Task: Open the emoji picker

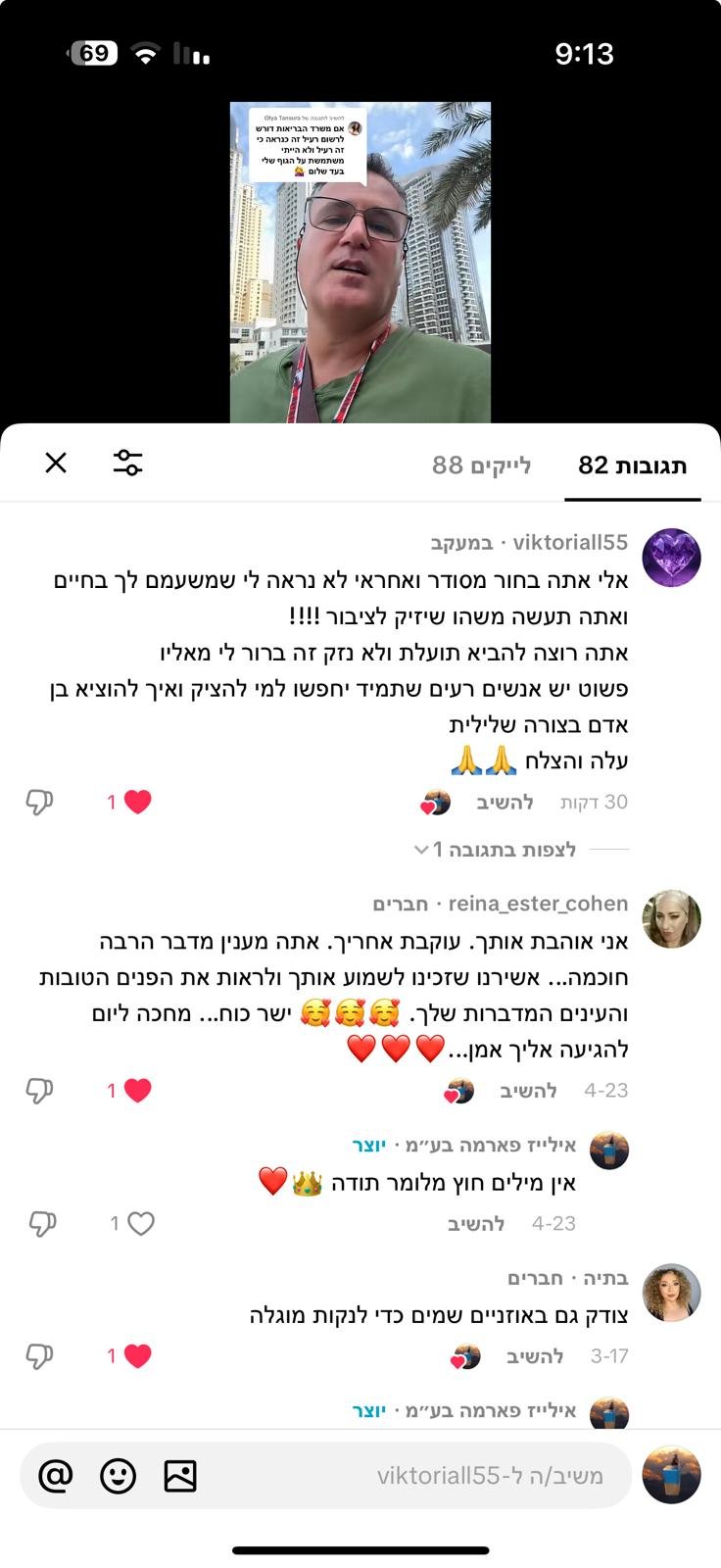Action: pyautogui.click(x=119, y=1475)
